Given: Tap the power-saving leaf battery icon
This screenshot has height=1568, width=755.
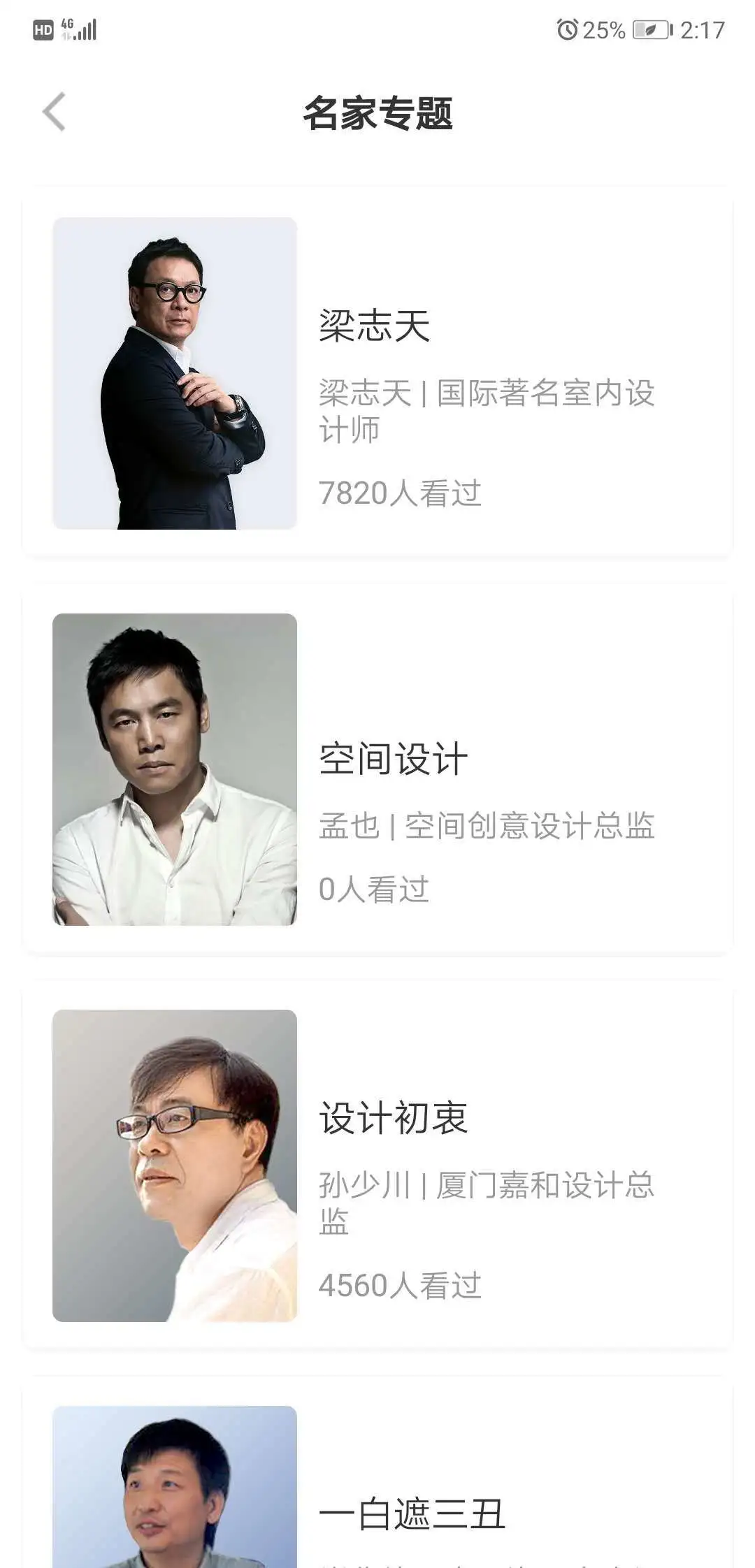Looking at the screenshot, I should click(644, 29).
